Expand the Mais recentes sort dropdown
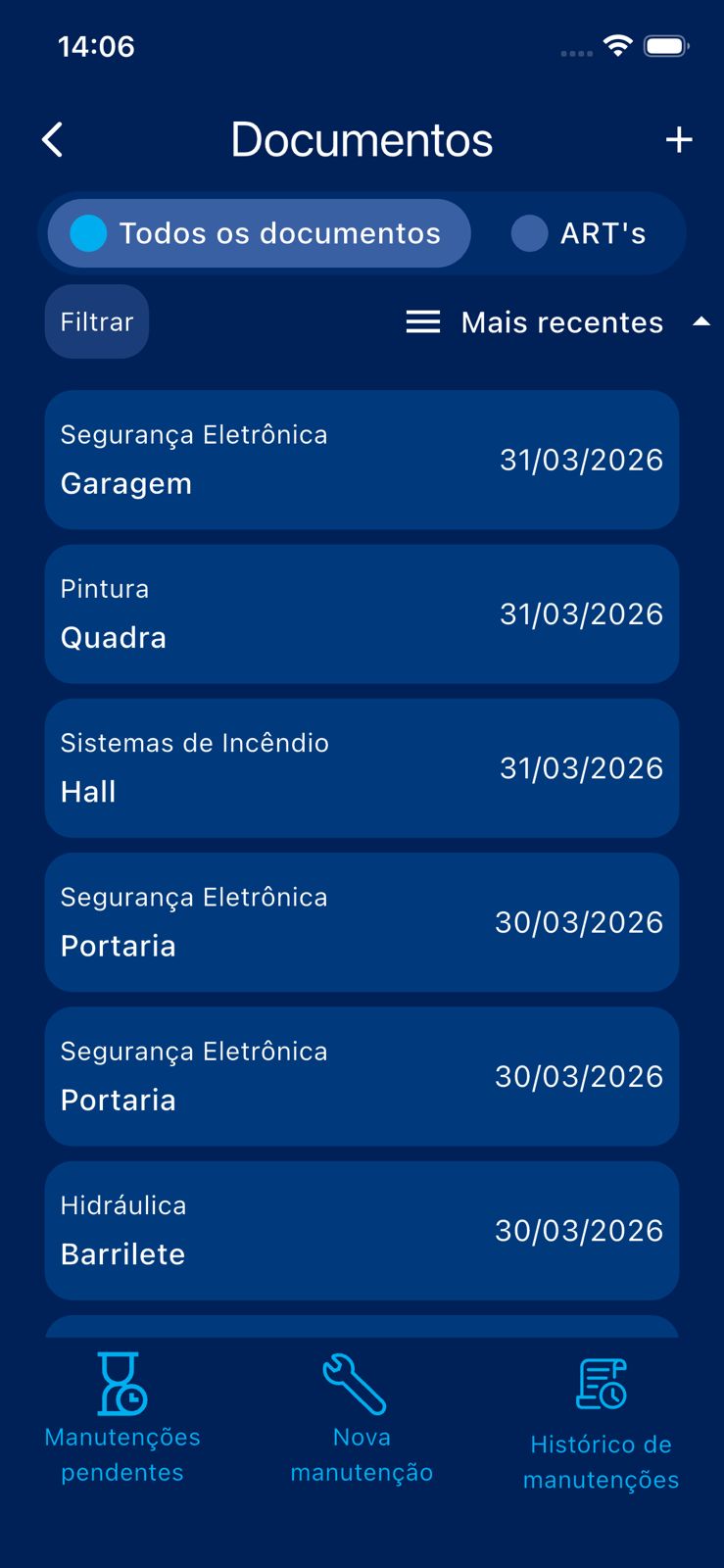The width and height of the screenshot is (724, 1568). pyautogui.click(x=558, y=322)
